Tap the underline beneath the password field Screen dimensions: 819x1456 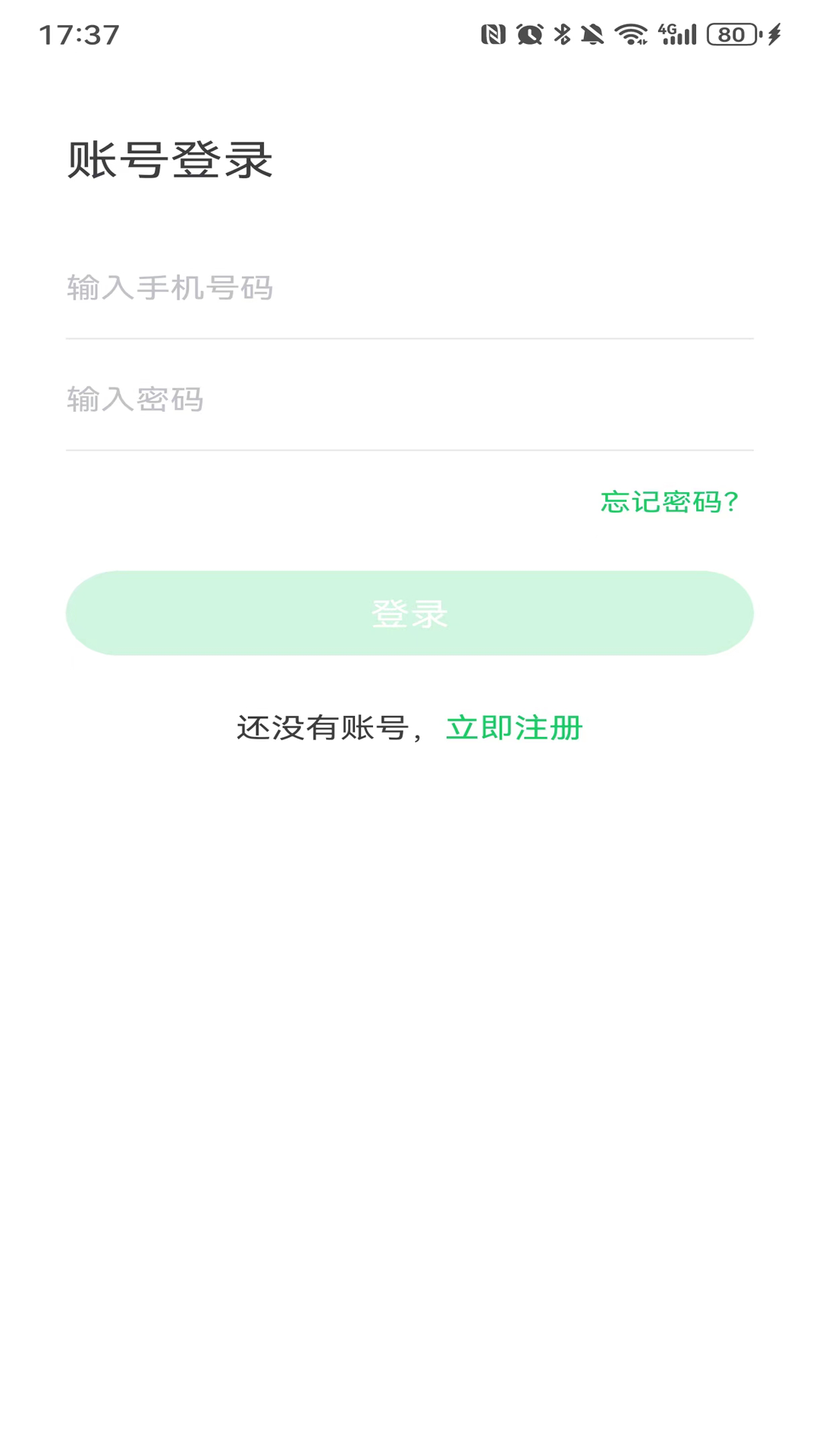tap(409, 450)
